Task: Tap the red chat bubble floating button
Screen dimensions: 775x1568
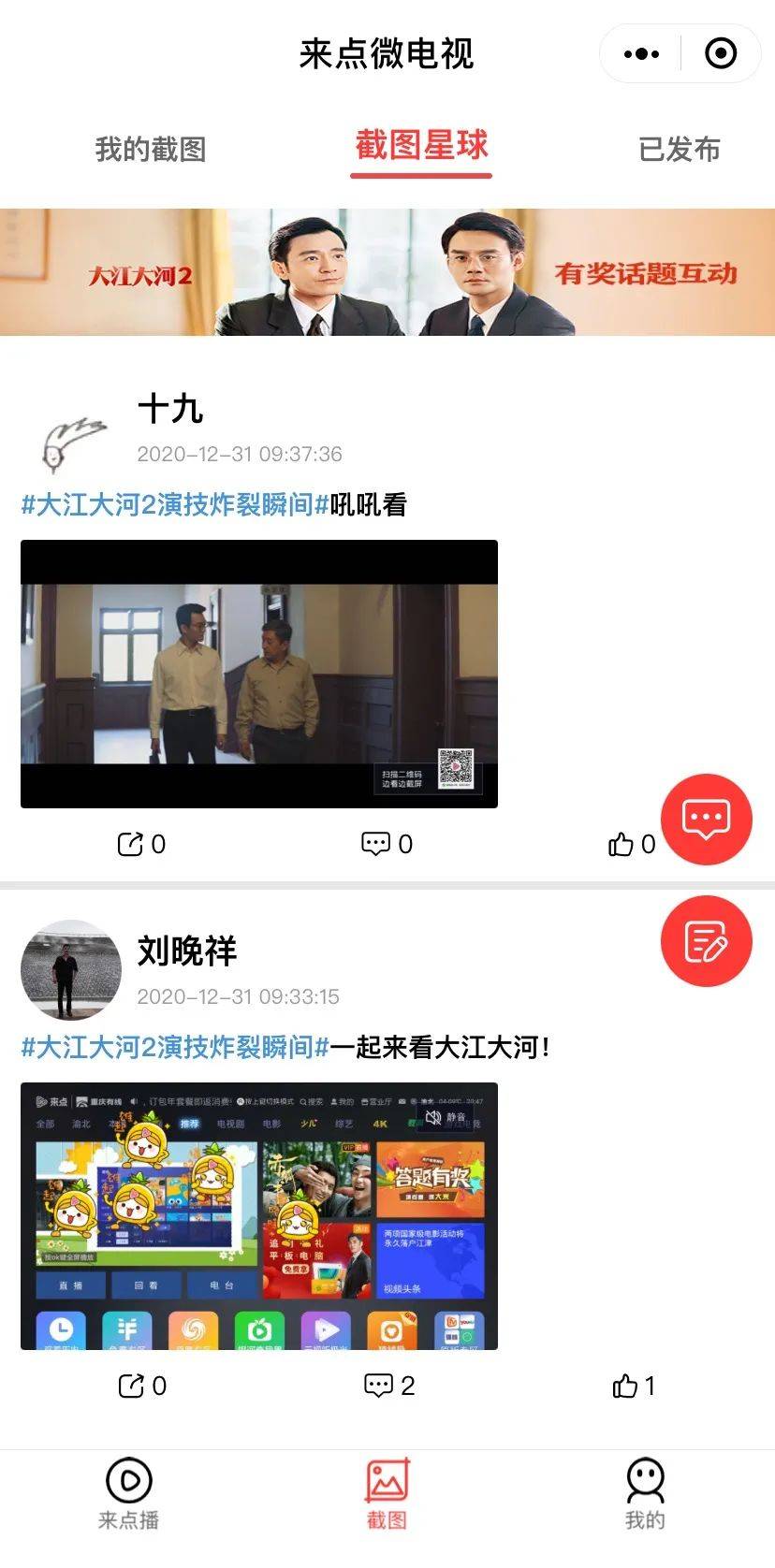Action: click(x=707, y=820)
